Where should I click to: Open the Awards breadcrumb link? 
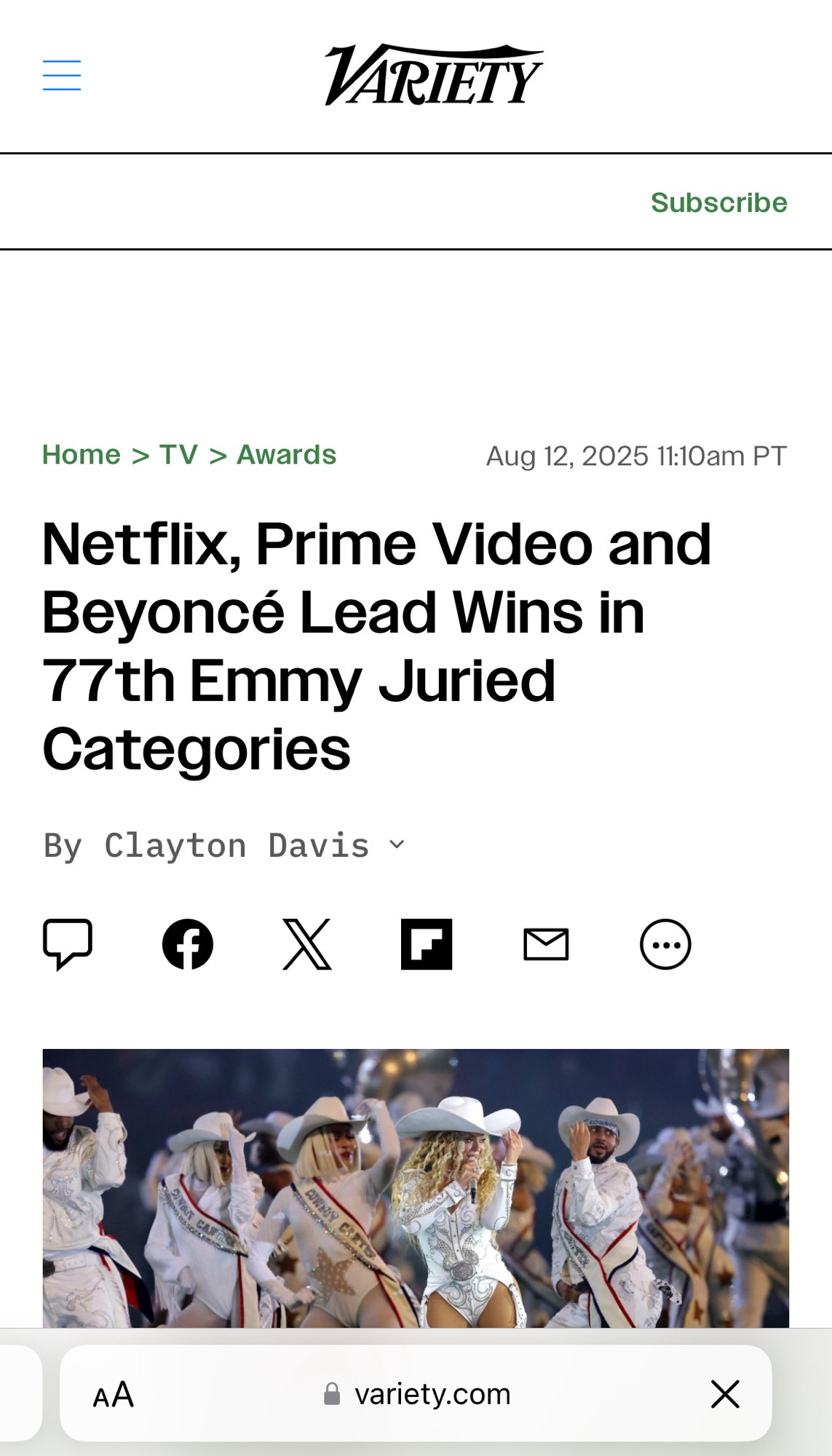pos(287,455)
